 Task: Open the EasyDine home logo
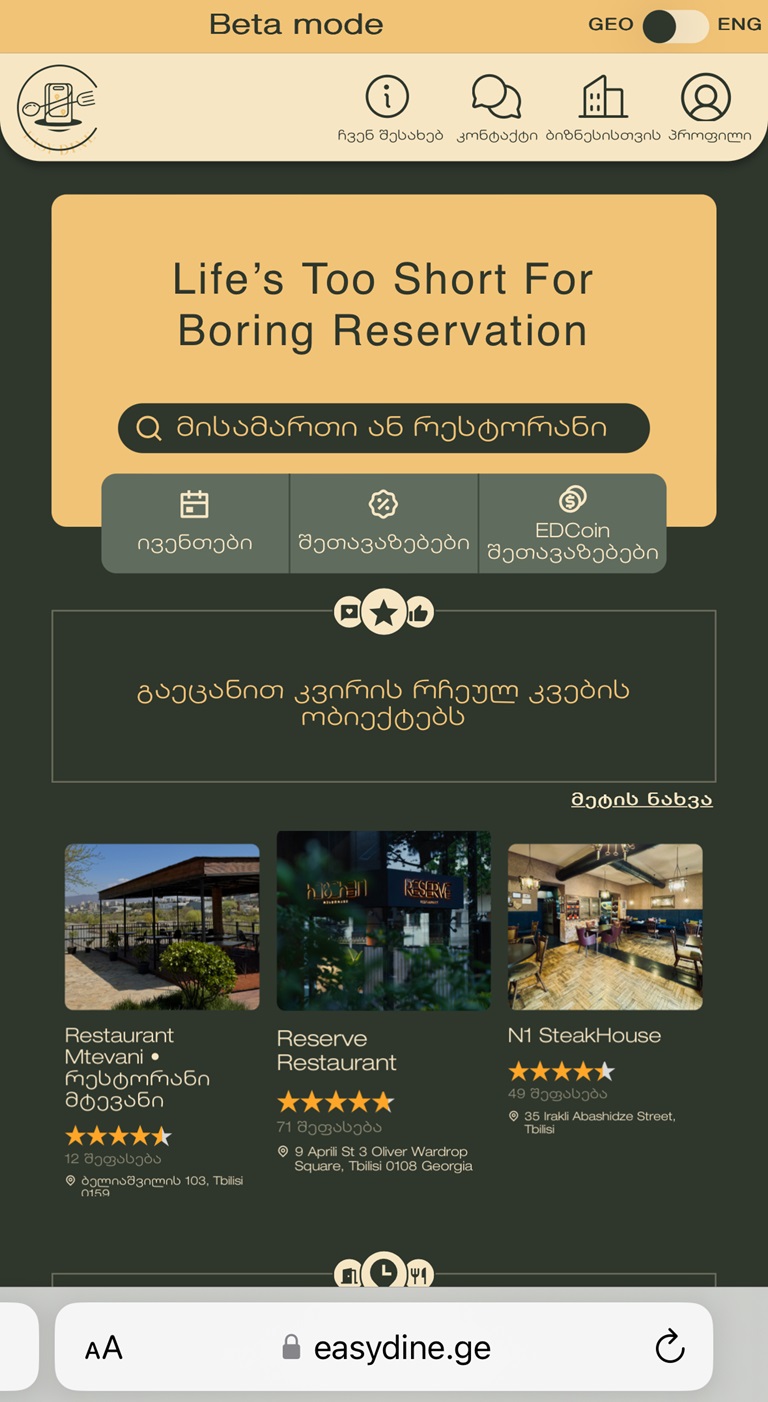pyautogui.click(x=57, y=106)
